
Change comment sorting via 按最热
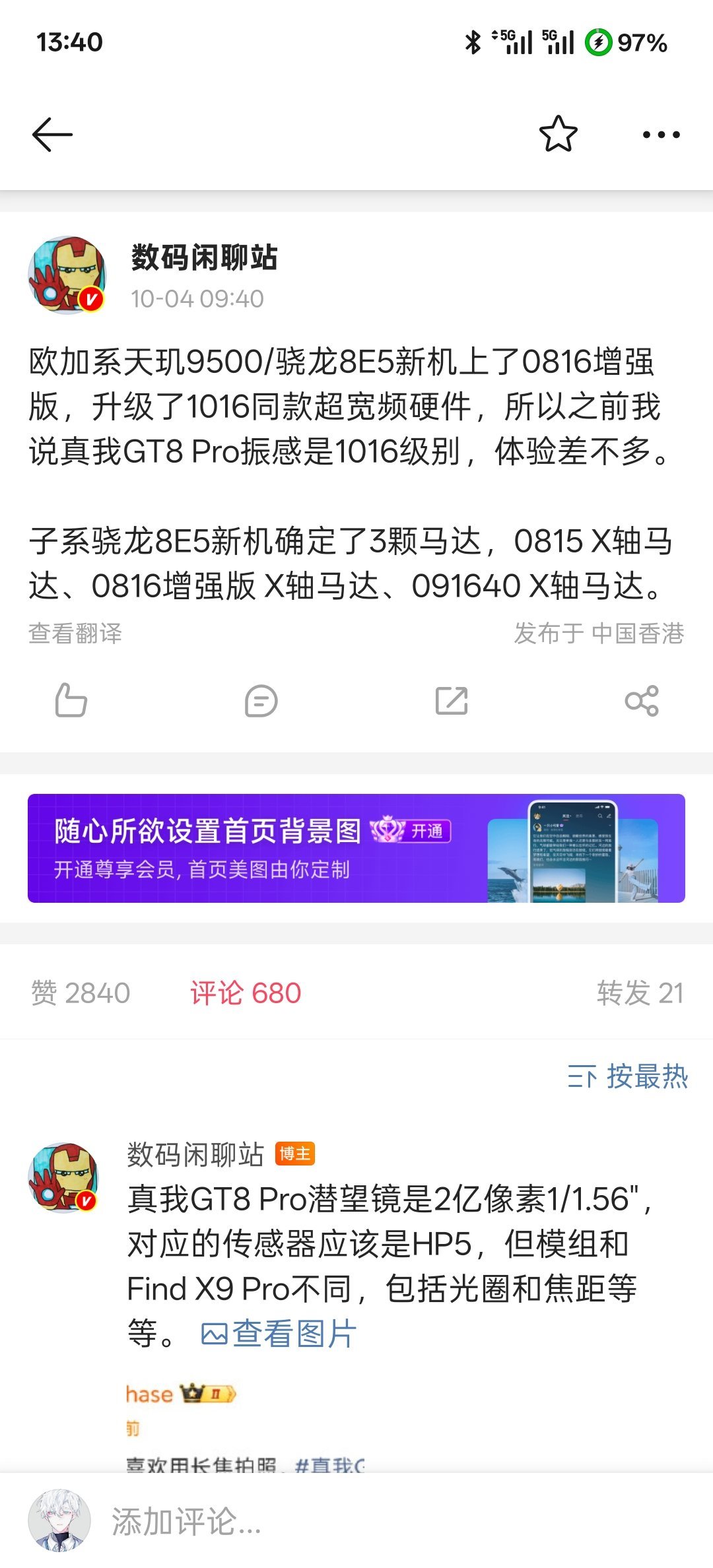tap(628, 1077)
